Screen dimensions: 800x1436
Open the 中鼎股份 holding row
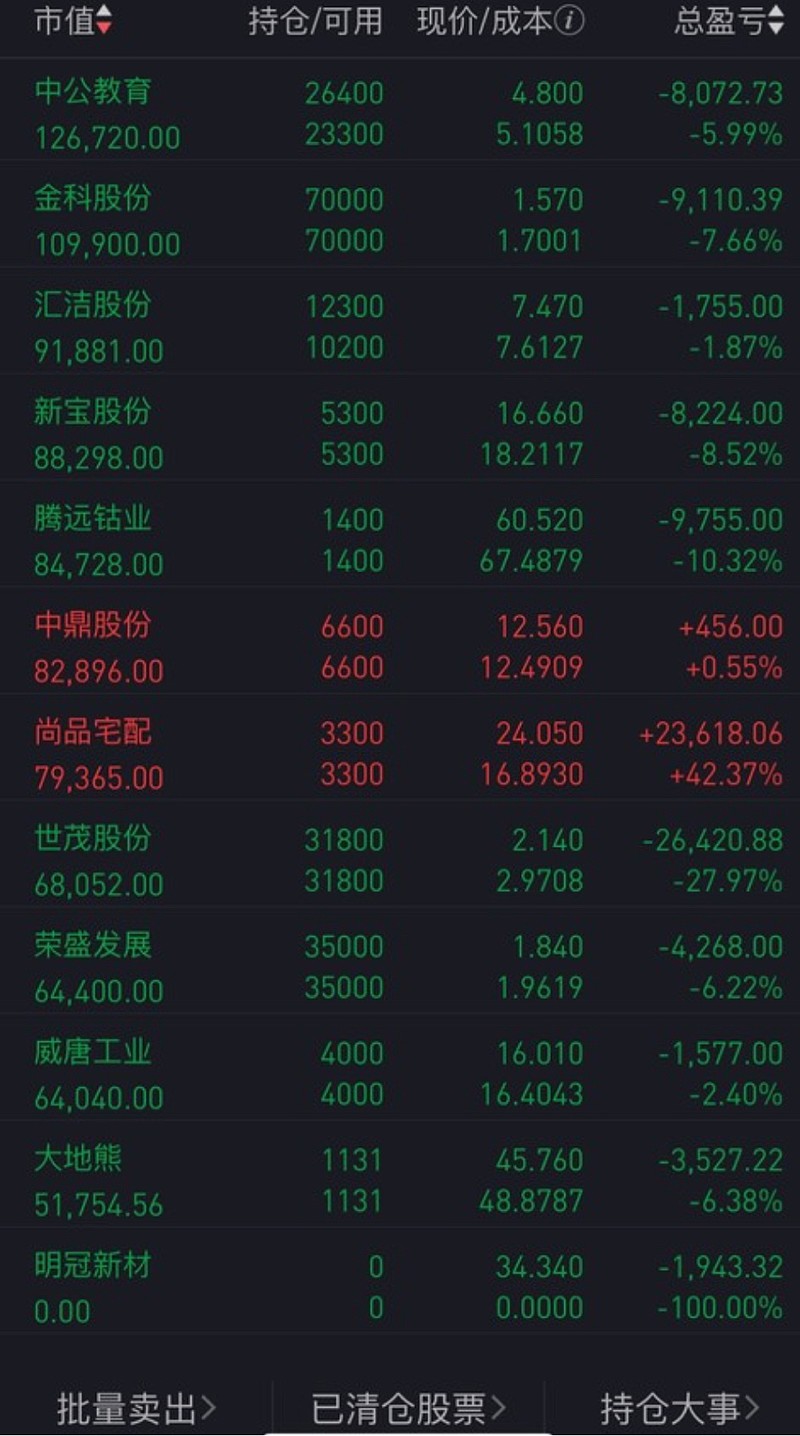[x=400, y=648]
